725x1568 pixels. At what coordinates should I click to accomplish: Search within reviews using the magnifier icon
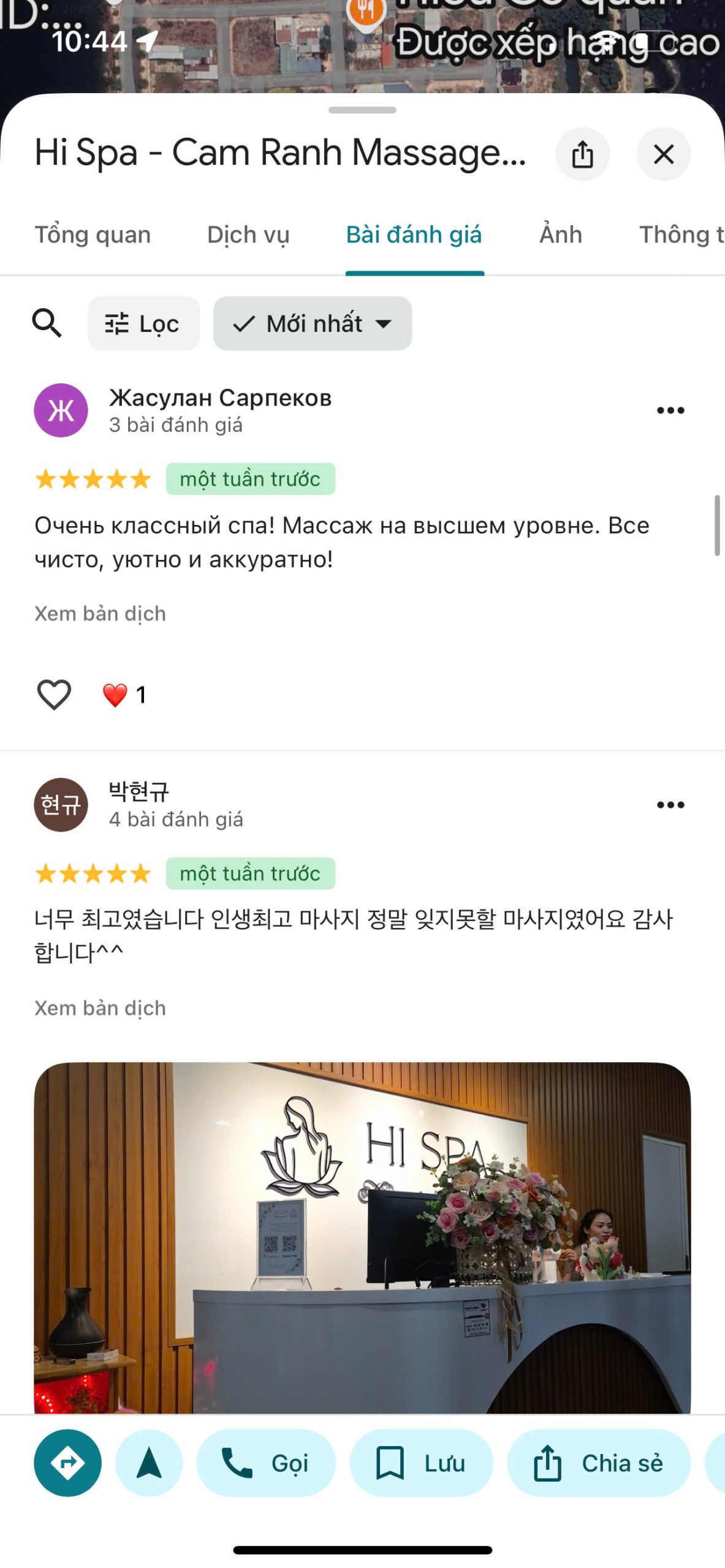click(47, 323)
